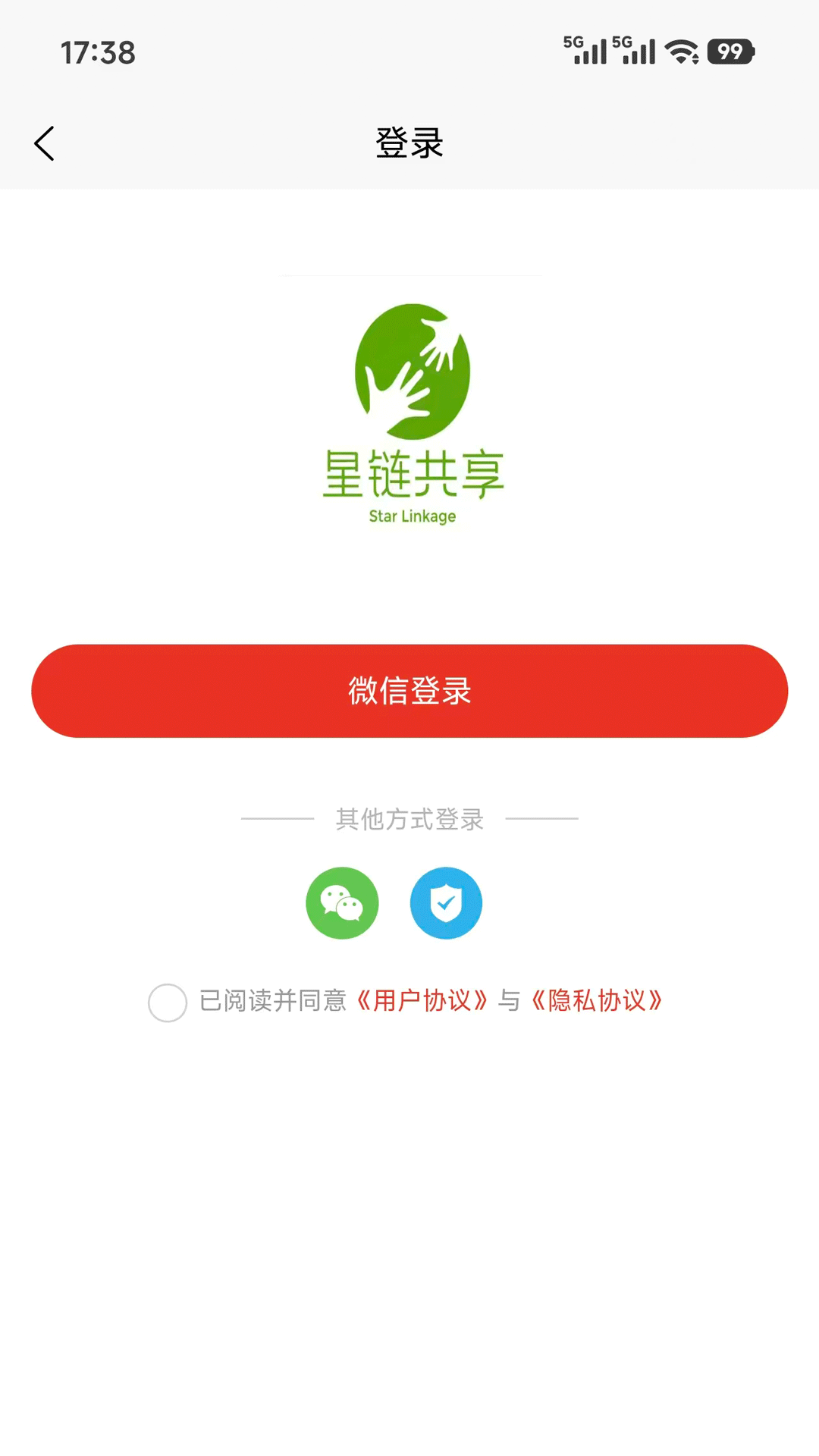Tap the back arrow at top left

pos(44,143)
